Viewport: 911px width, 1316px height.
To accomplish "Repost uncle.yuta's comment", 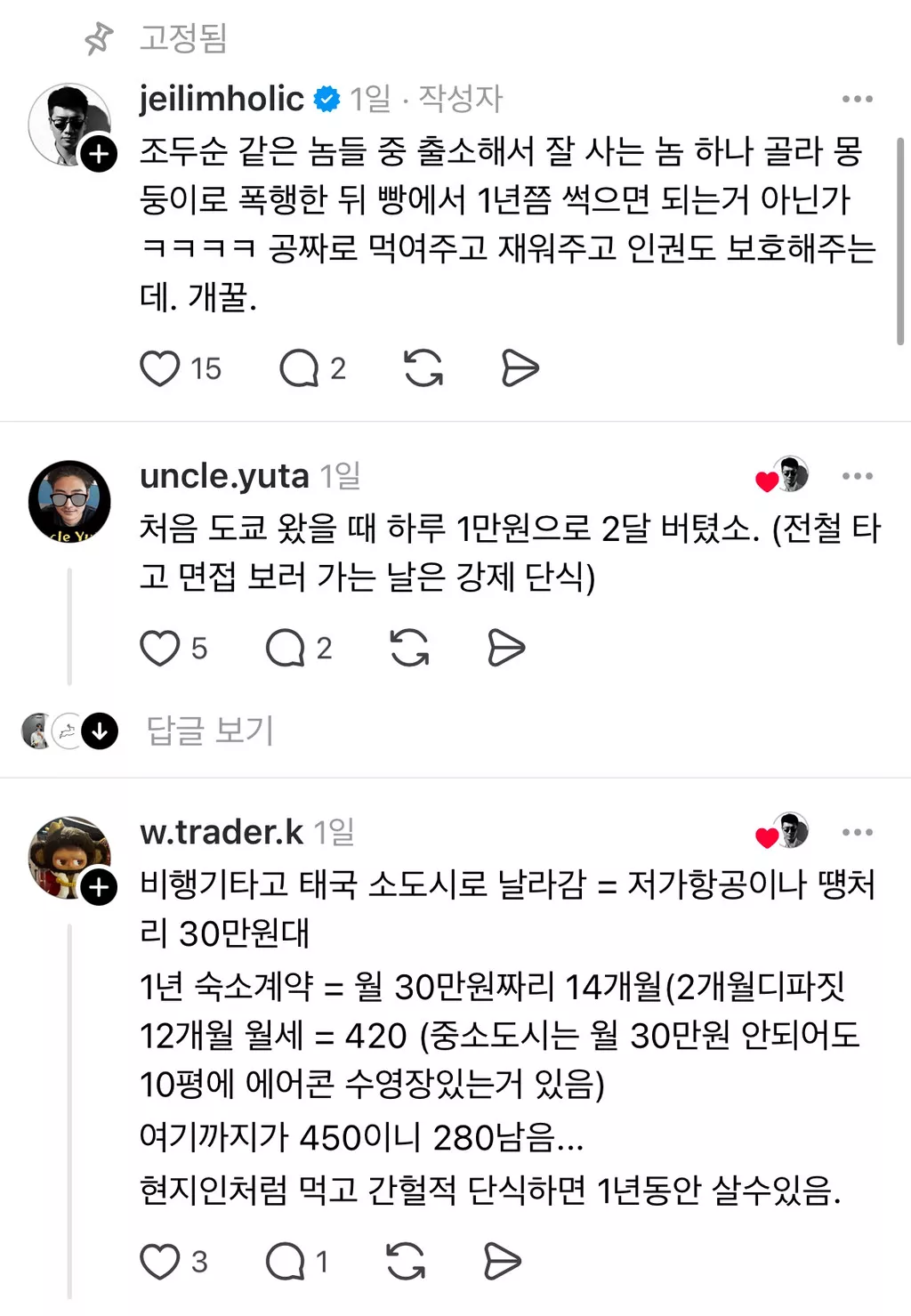I will point(410,649).
